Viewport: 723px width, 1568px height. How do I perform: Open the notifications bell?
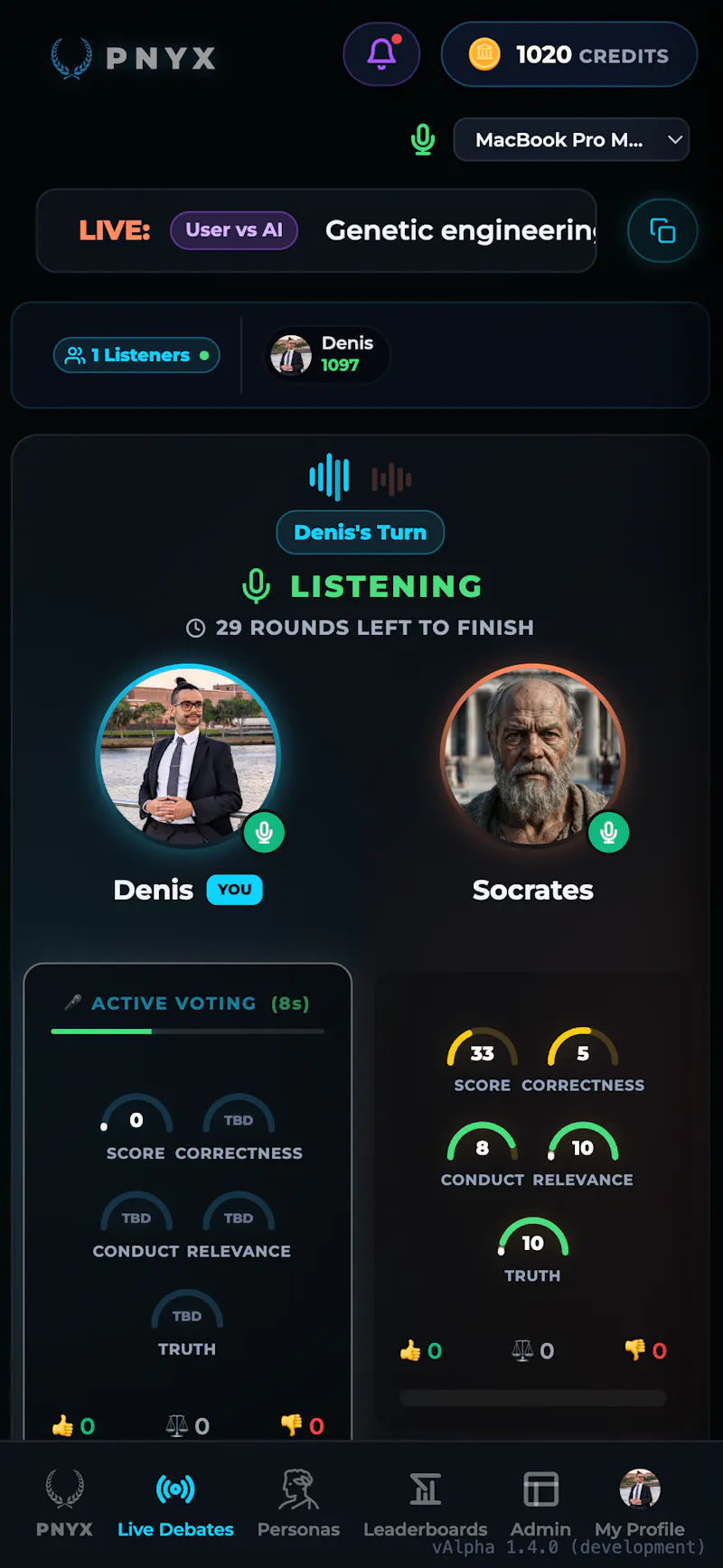[381, 54]
